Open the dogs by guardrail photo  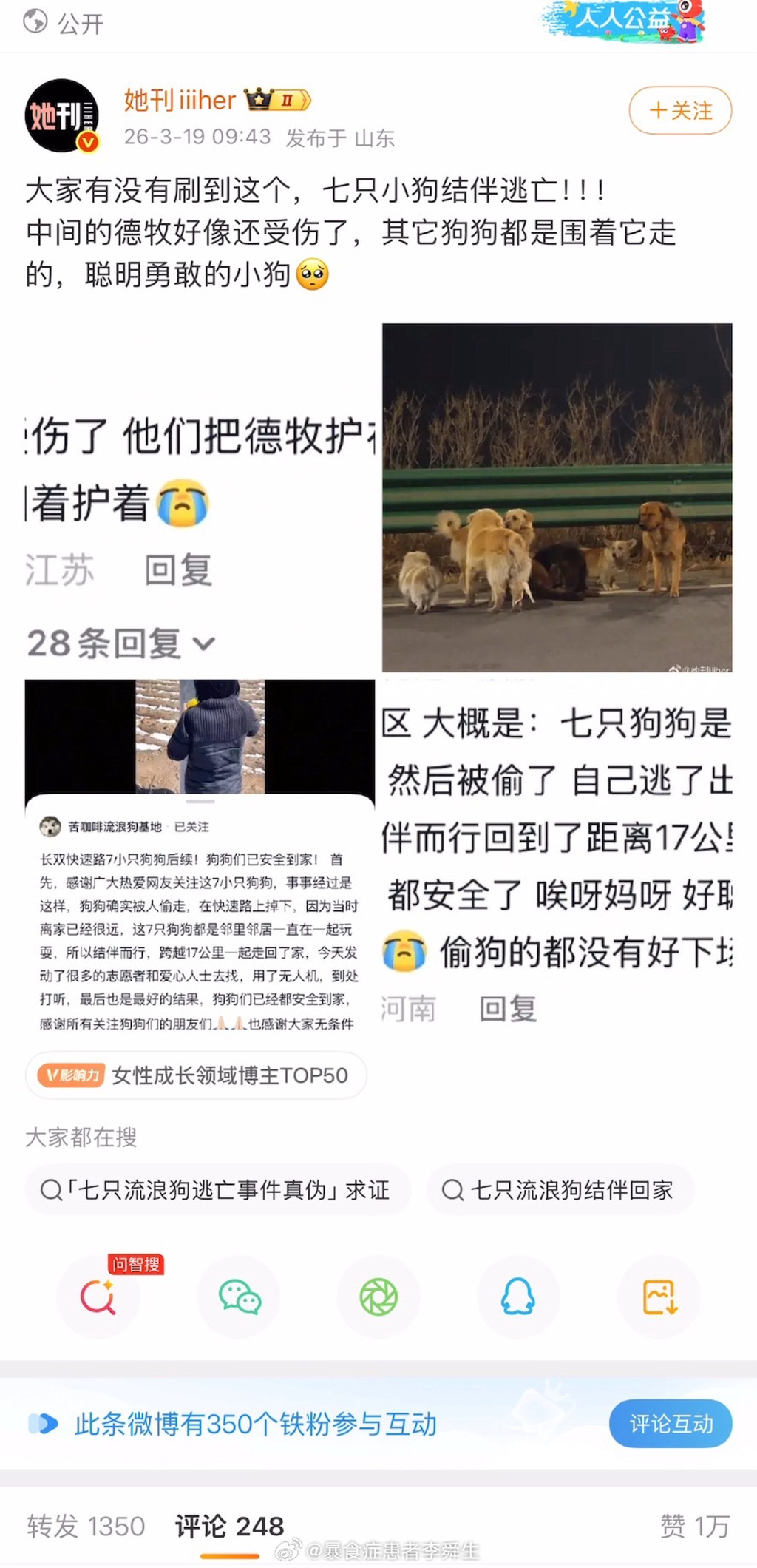click(557, 497)
